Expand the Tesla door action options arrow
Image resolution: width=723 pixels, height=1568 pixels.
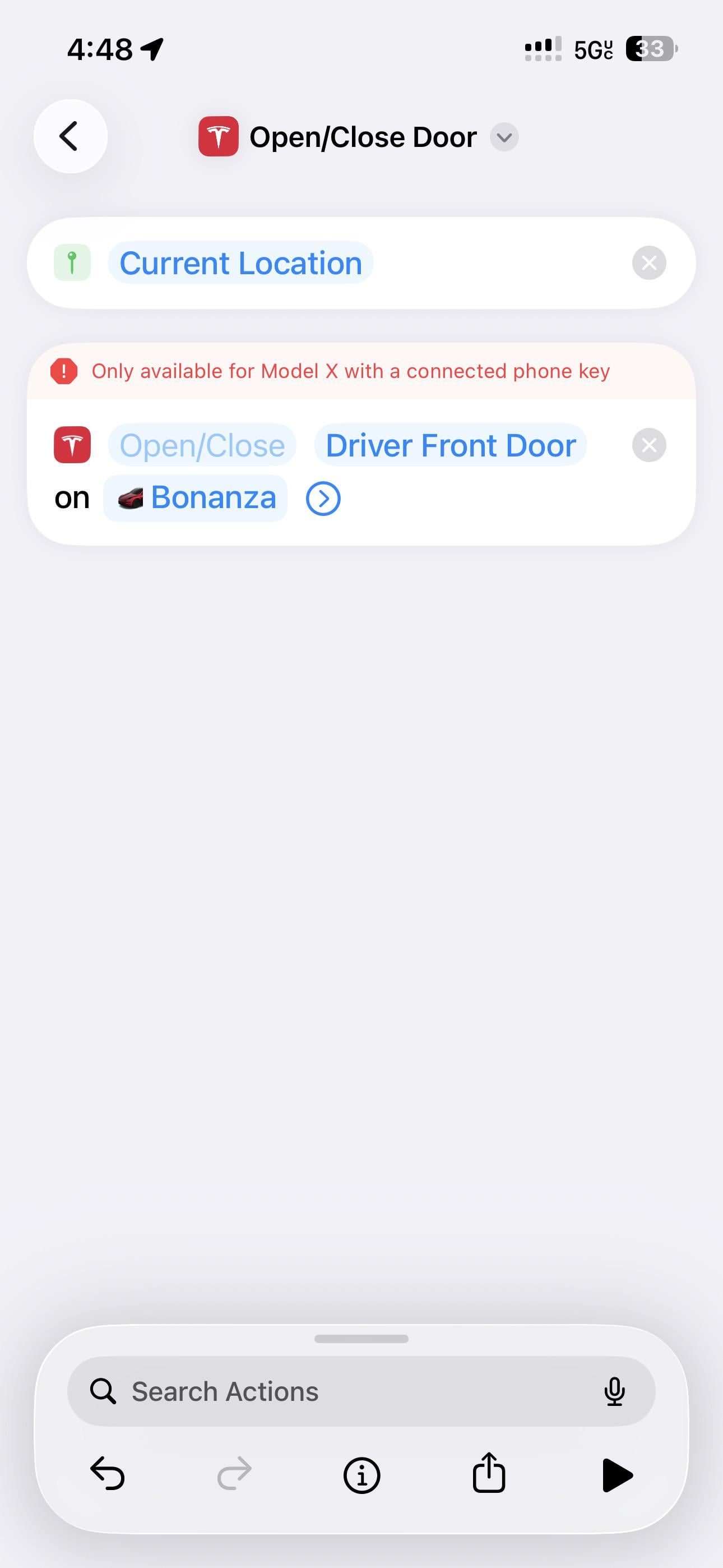tap(323, 499)
